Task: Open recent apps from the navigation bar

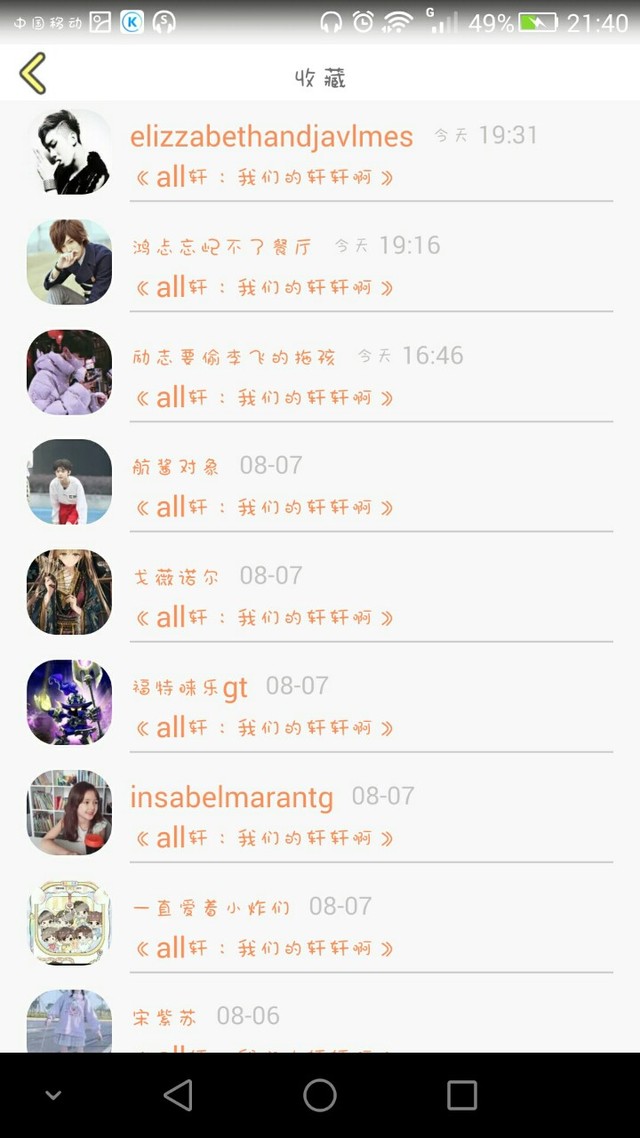Action: tap(462, 1095)
